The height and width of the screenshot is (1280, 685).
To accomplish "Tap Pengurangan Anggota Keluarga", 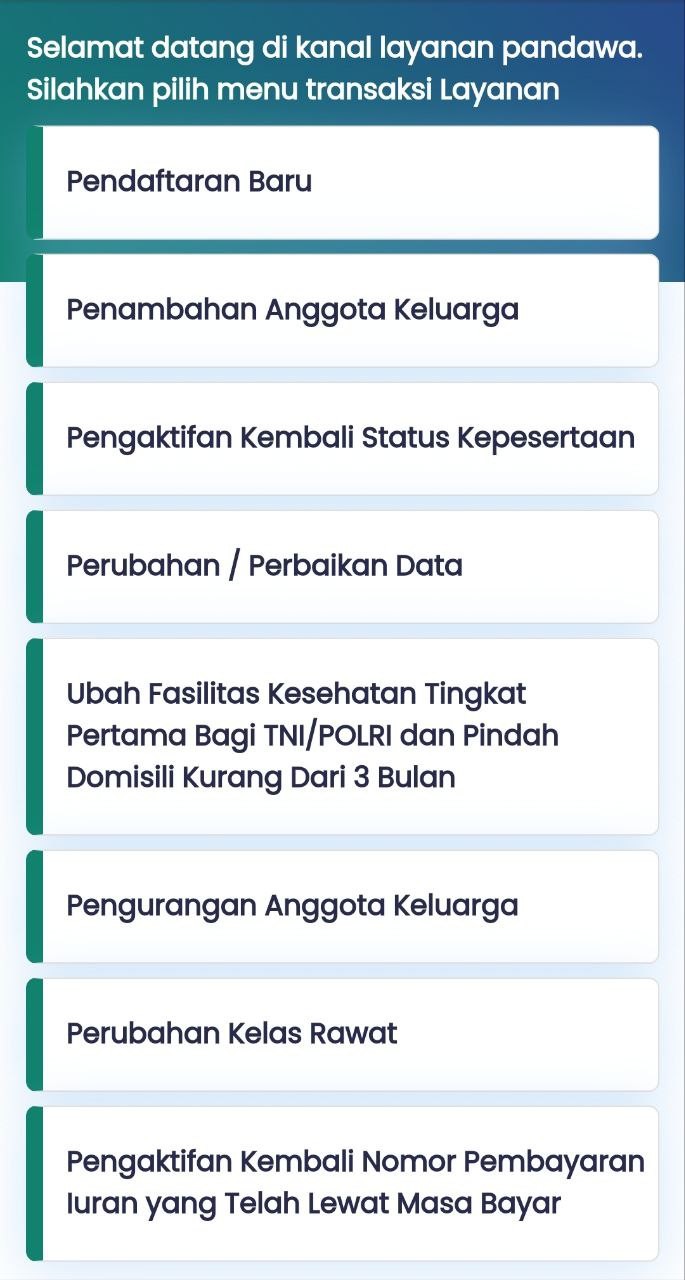I will click(342, 906).
